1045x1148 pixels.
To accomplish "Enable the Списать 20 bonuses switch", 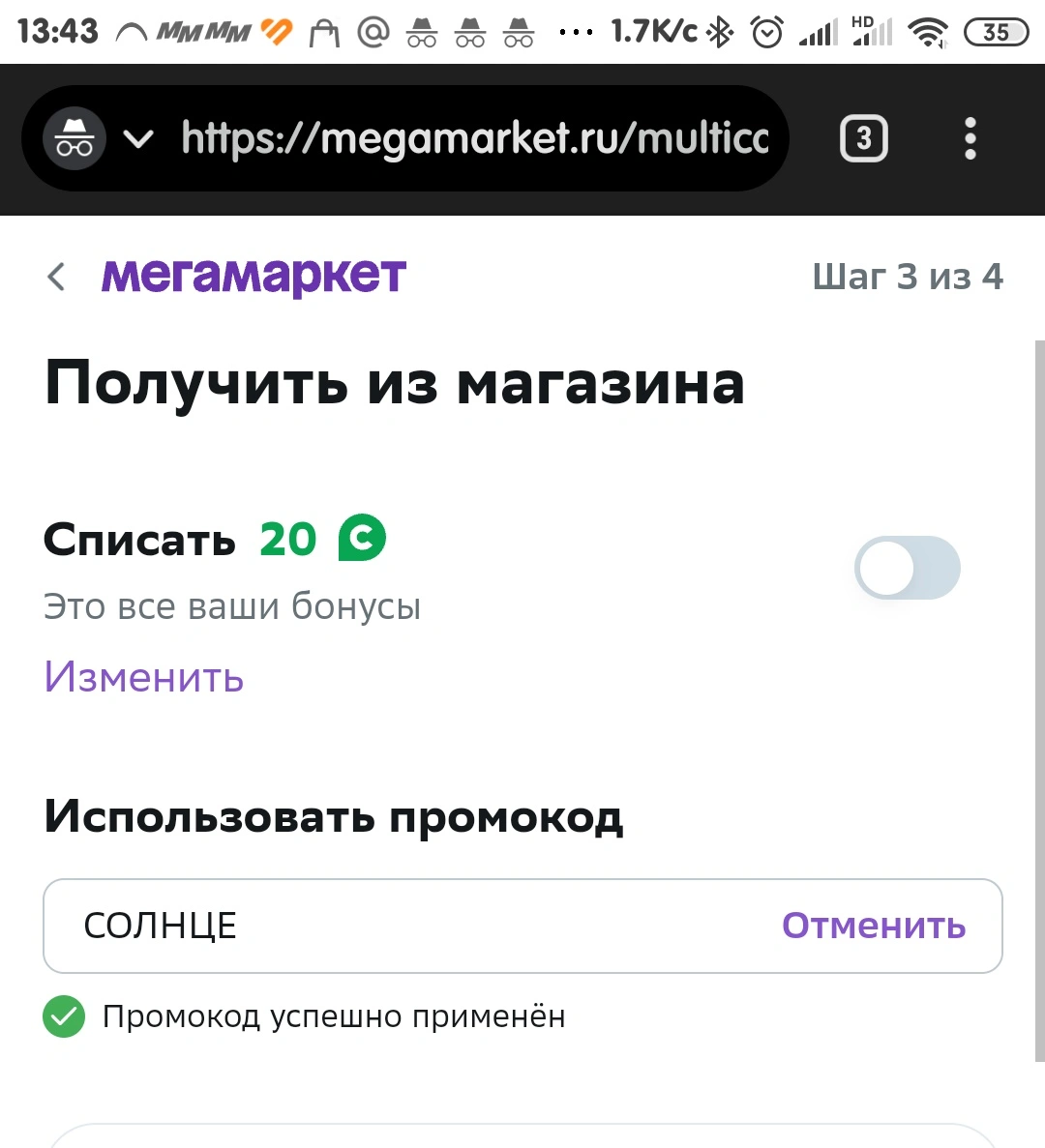I will (x=908, y=568).
